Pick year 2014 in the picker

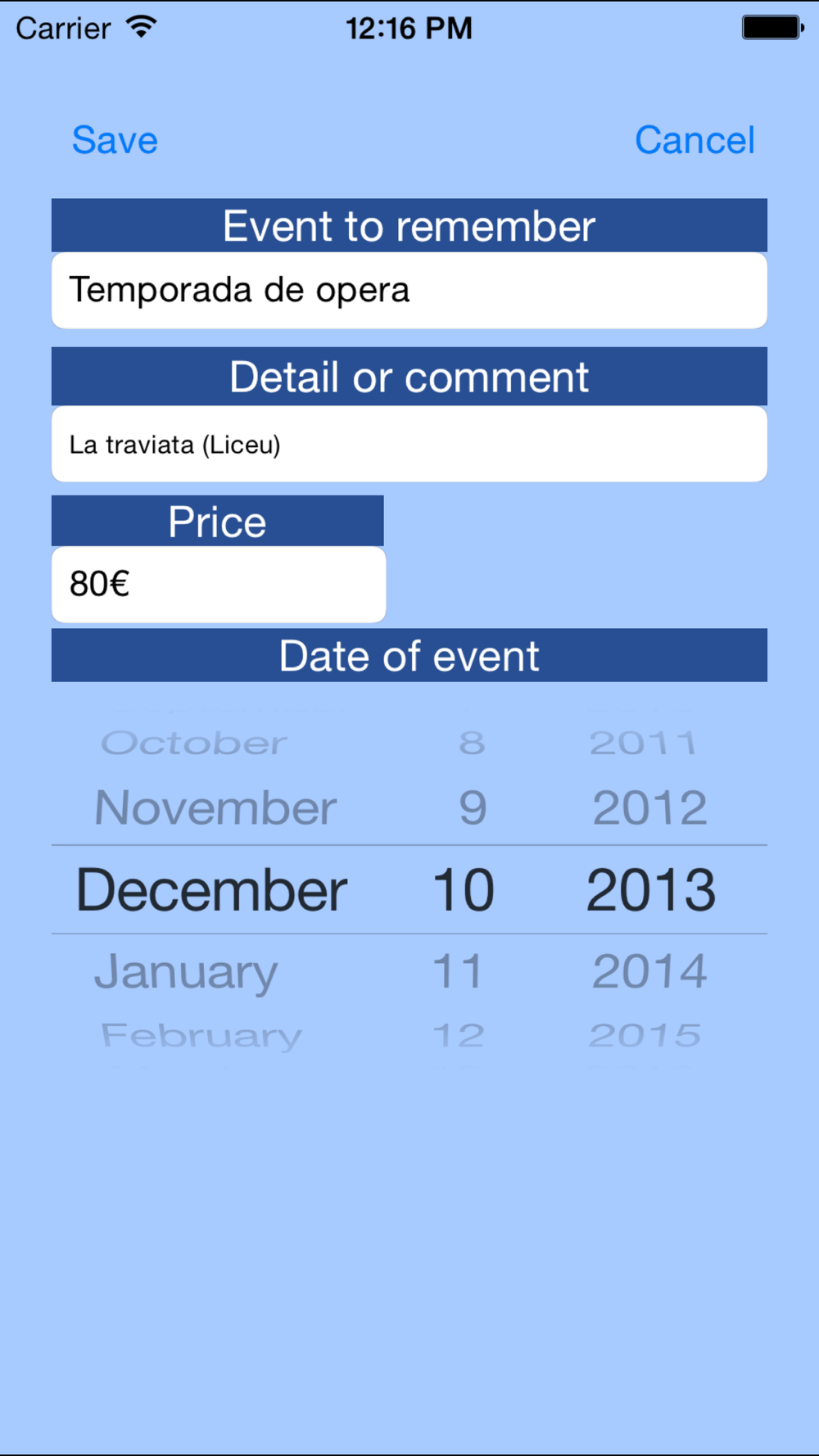649,971
